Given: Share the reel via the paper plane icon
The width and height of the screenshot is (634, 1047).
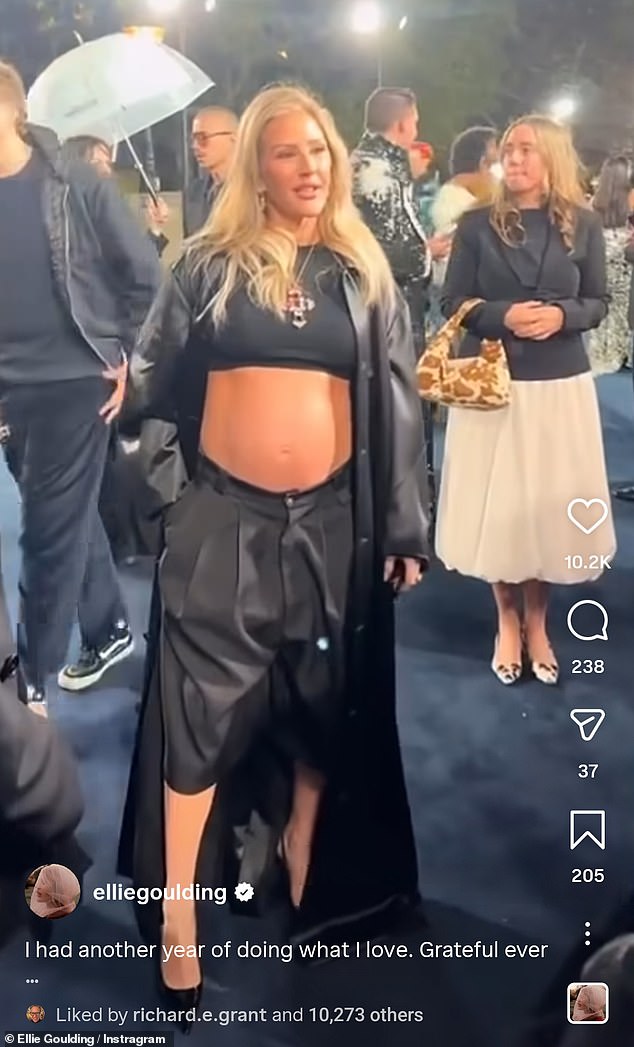Looking at the screenshot, I should (587, 725).
